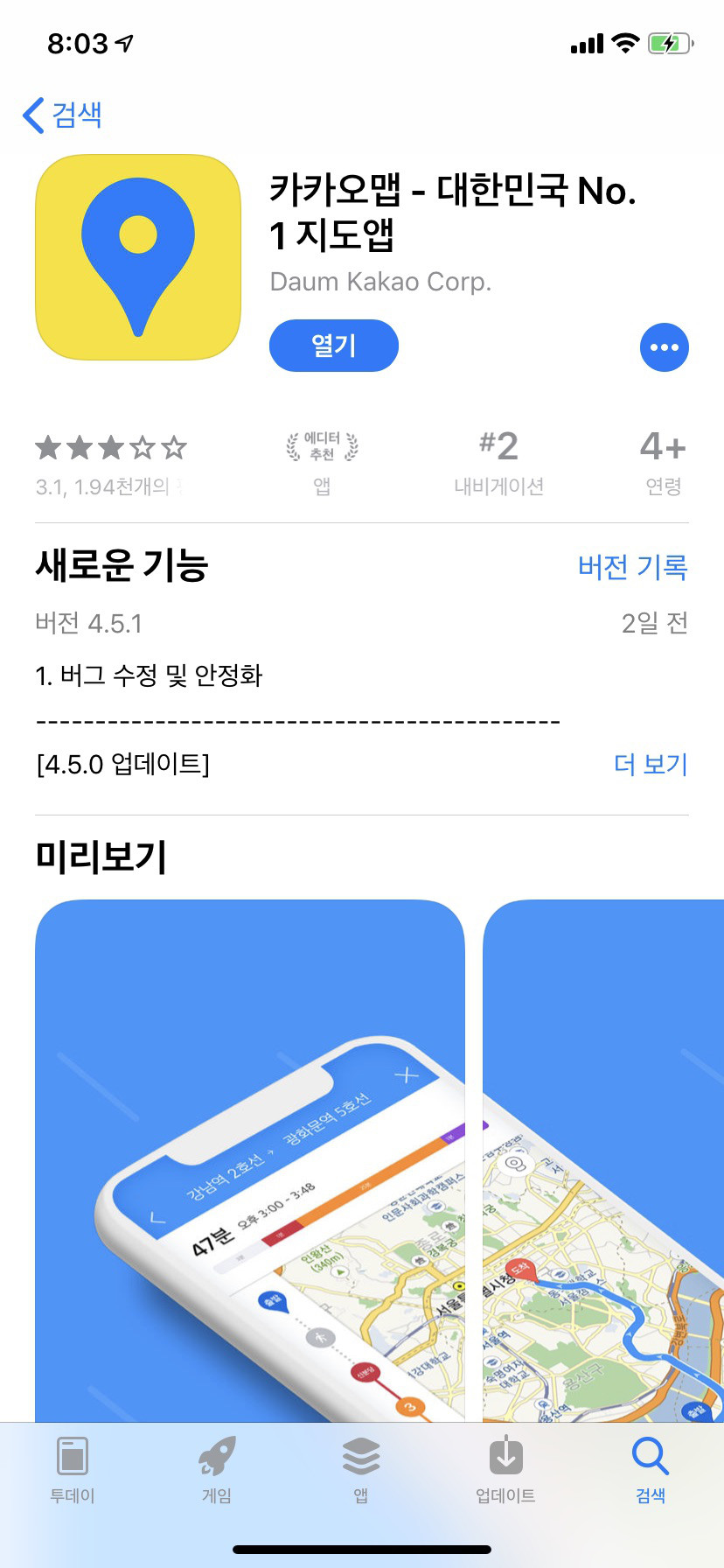Expand release notes with 더 보기
Viewport: 724px width, 1568px height.
tap(651, 764)
